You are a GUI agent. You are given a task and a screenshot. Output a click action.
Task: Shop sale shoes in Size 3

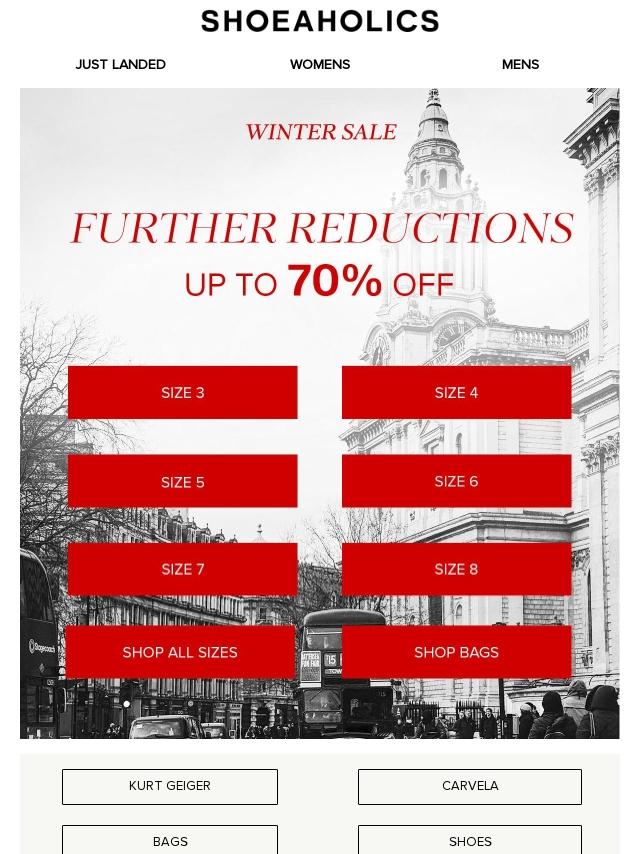coord(182,392)
